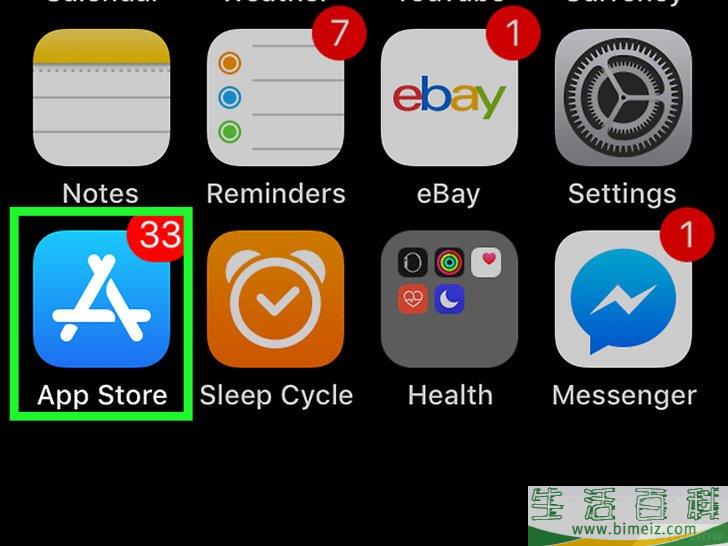Image resolution: width=728 pixels, height=546 pixels.
Task: Open the eBay app
Action: 449,97
